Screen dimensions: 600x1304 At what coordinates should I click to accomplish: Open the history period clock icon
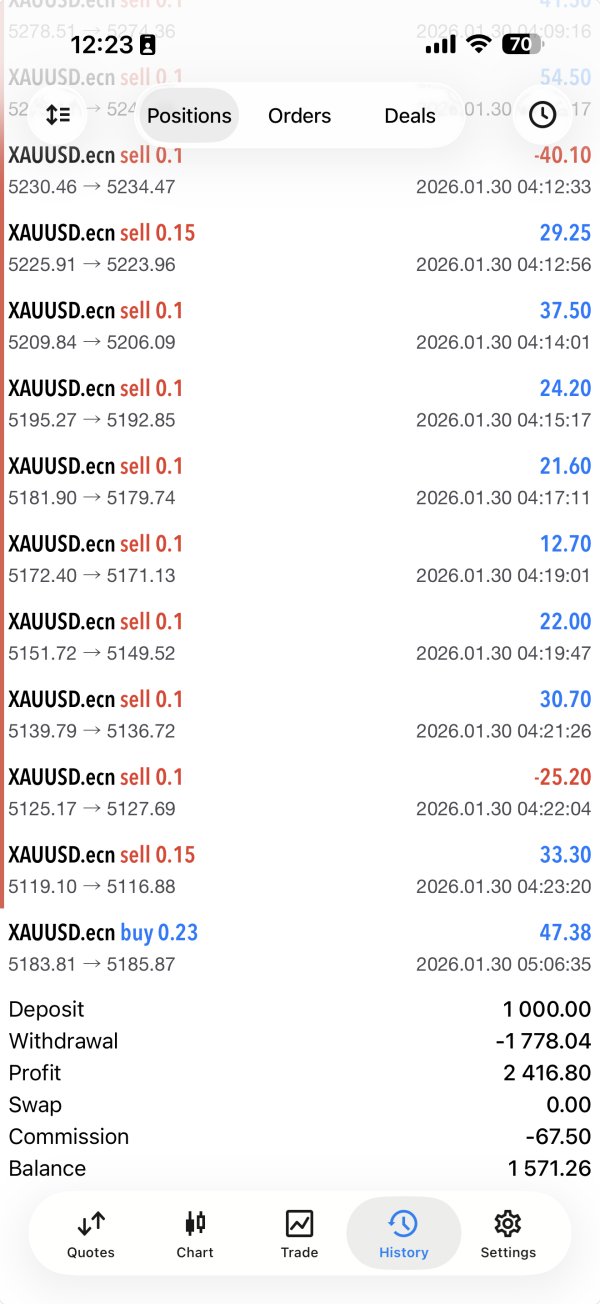542,115
